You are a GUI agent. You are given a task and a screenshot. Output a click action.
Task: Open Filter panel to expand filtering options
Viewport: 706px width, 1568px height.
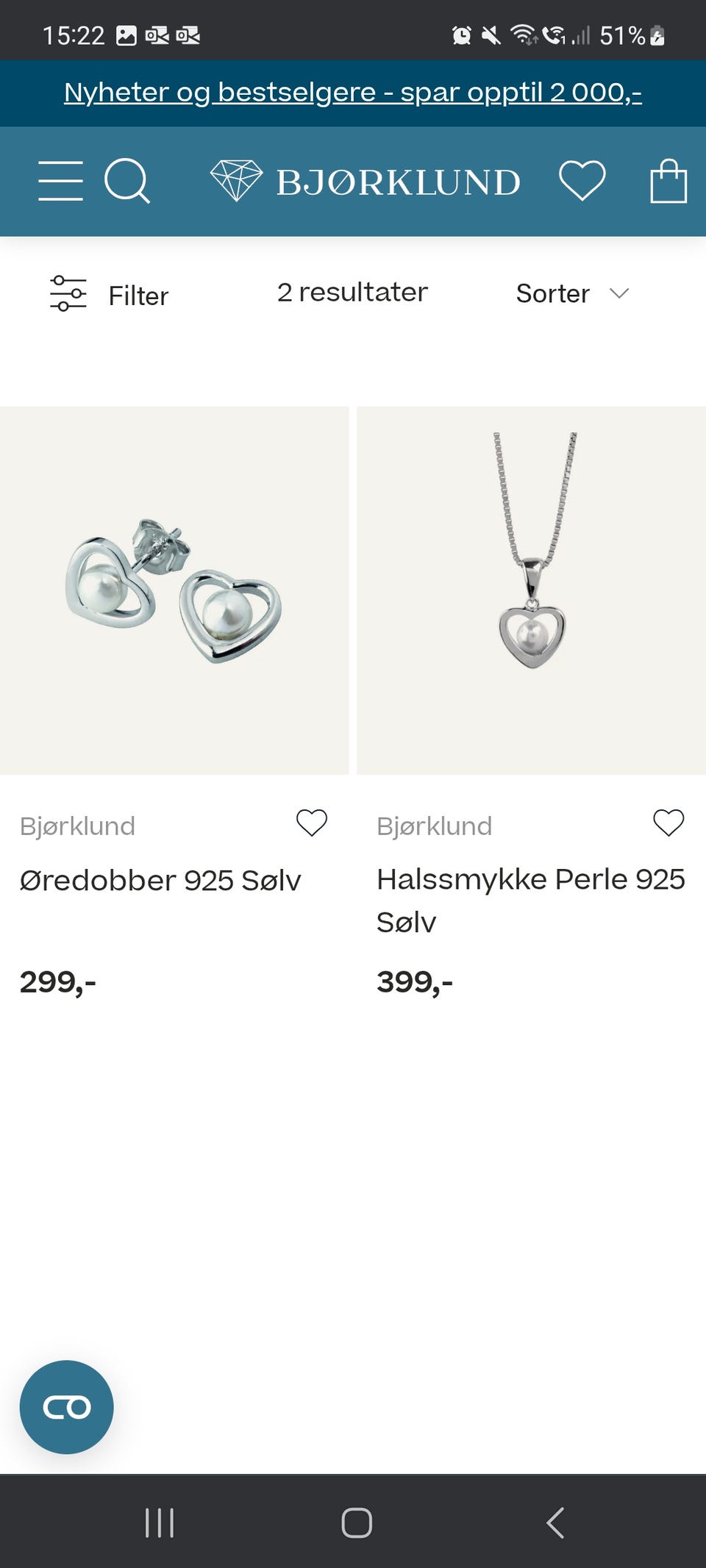tap(138, 296)
